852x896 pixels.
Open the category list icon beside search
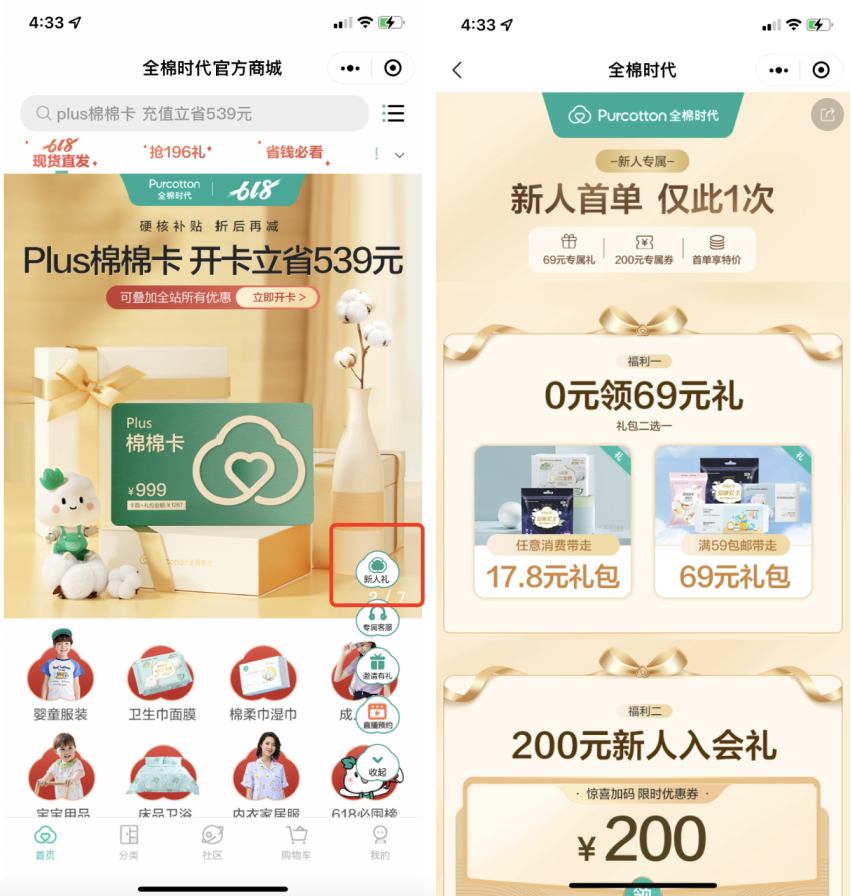click(394, 113)
